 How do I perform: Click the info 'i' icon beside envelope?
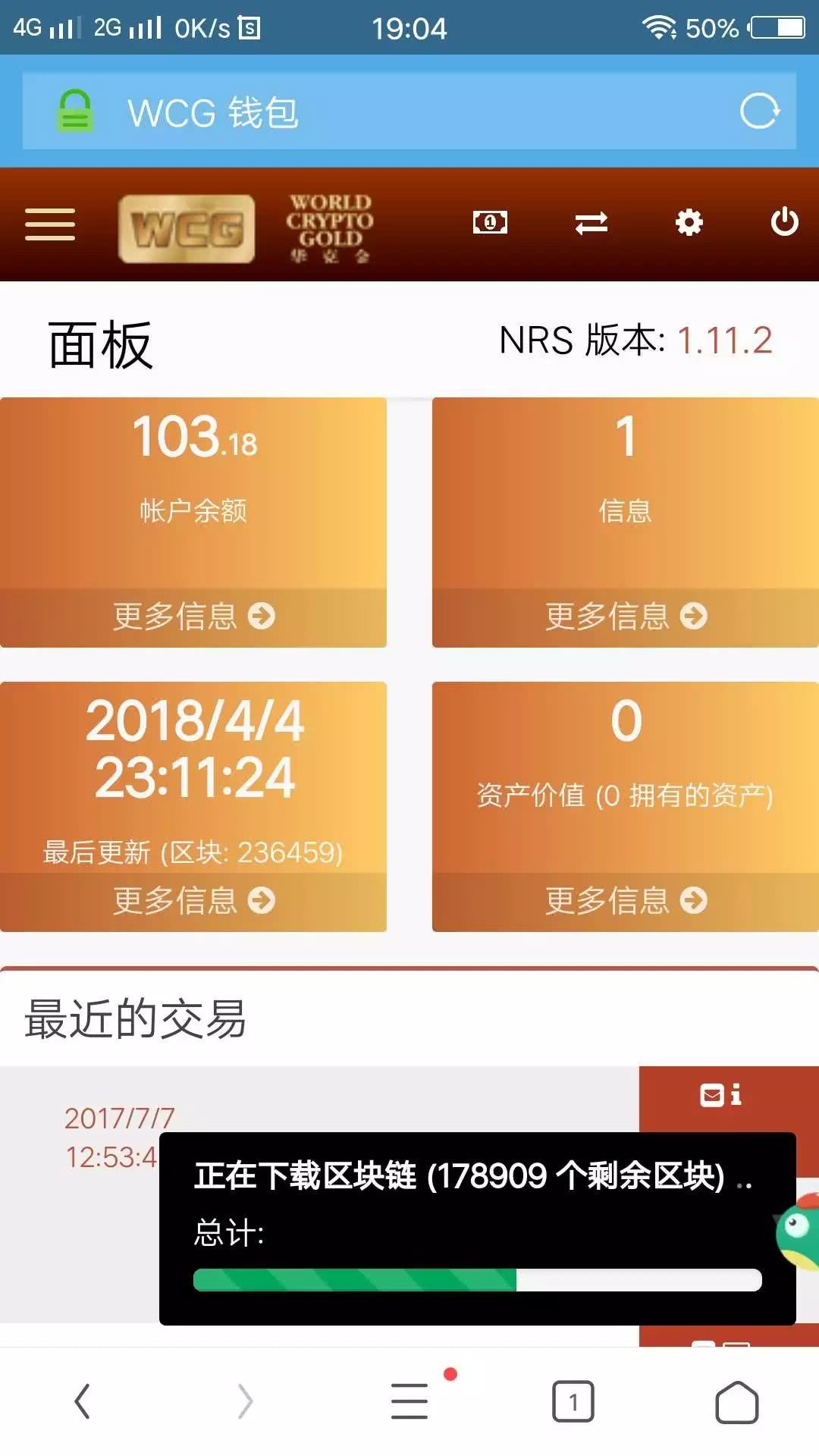coord(737,1094)
